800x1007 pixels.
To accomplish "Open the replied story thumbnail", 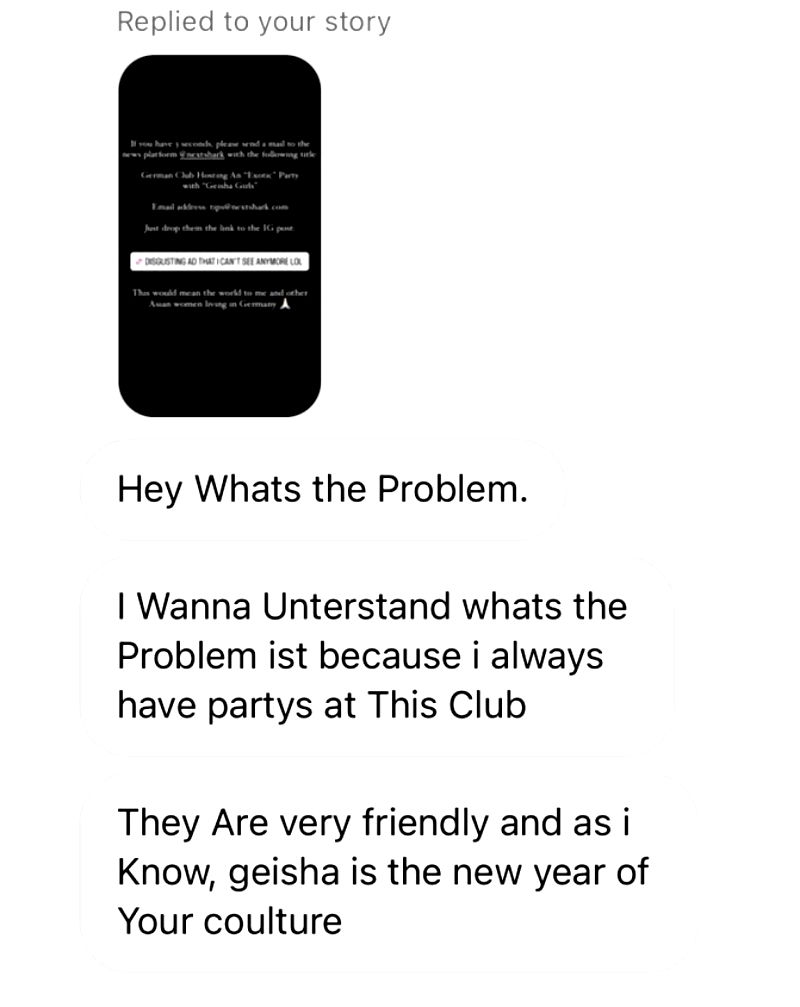I will [219, 236].
